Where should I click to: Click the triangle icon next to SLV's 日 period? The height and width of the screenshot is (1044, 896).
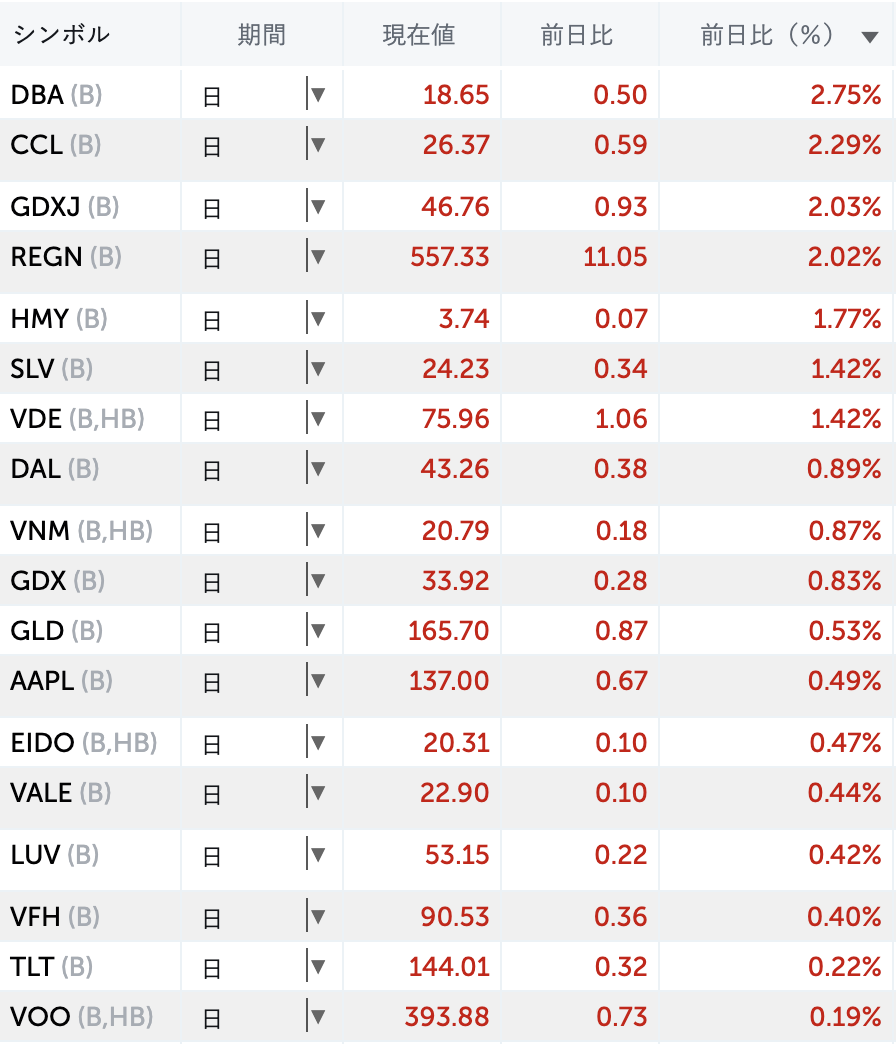[x=318, y=369]
